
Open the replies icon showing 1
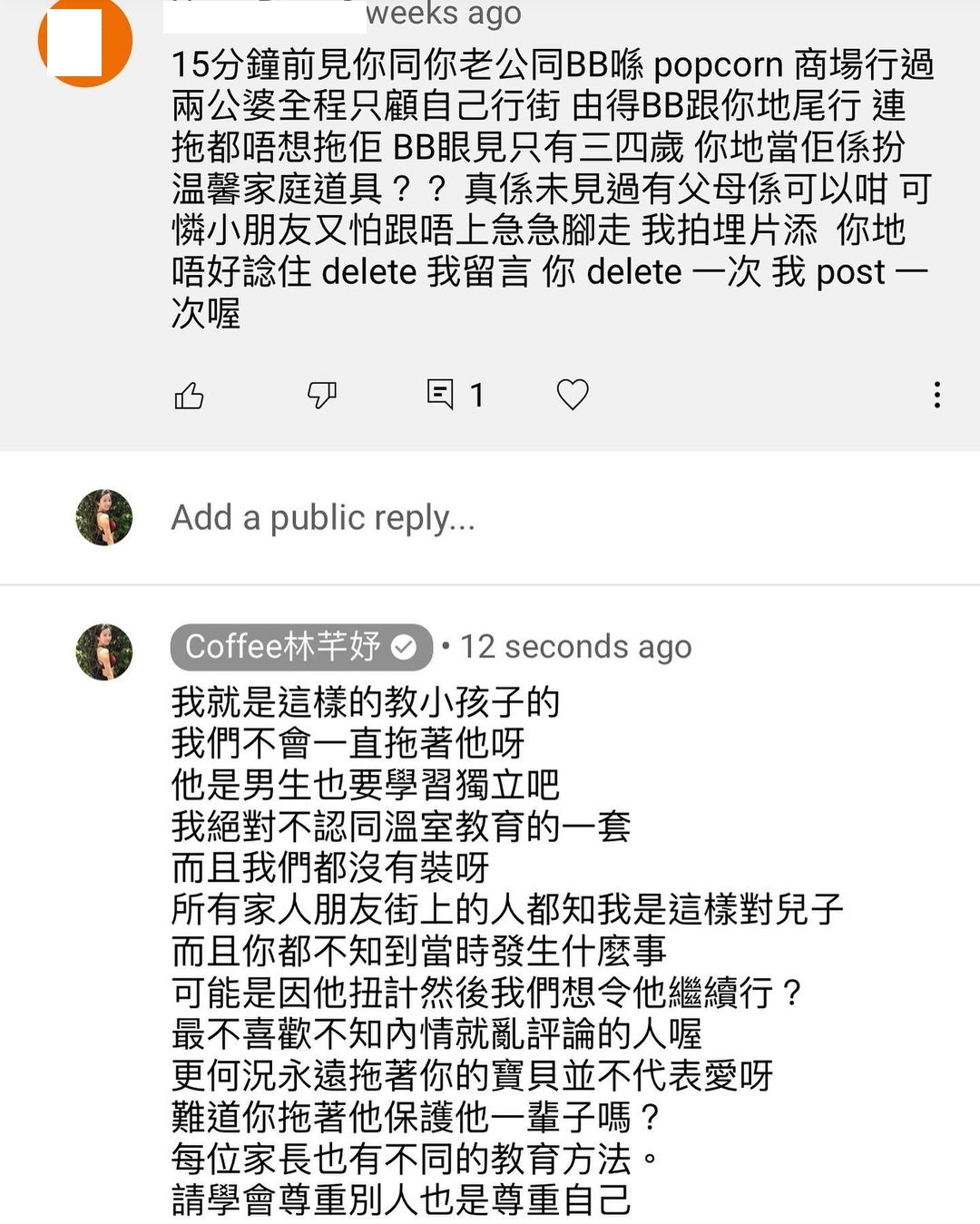tap(441, 394)
